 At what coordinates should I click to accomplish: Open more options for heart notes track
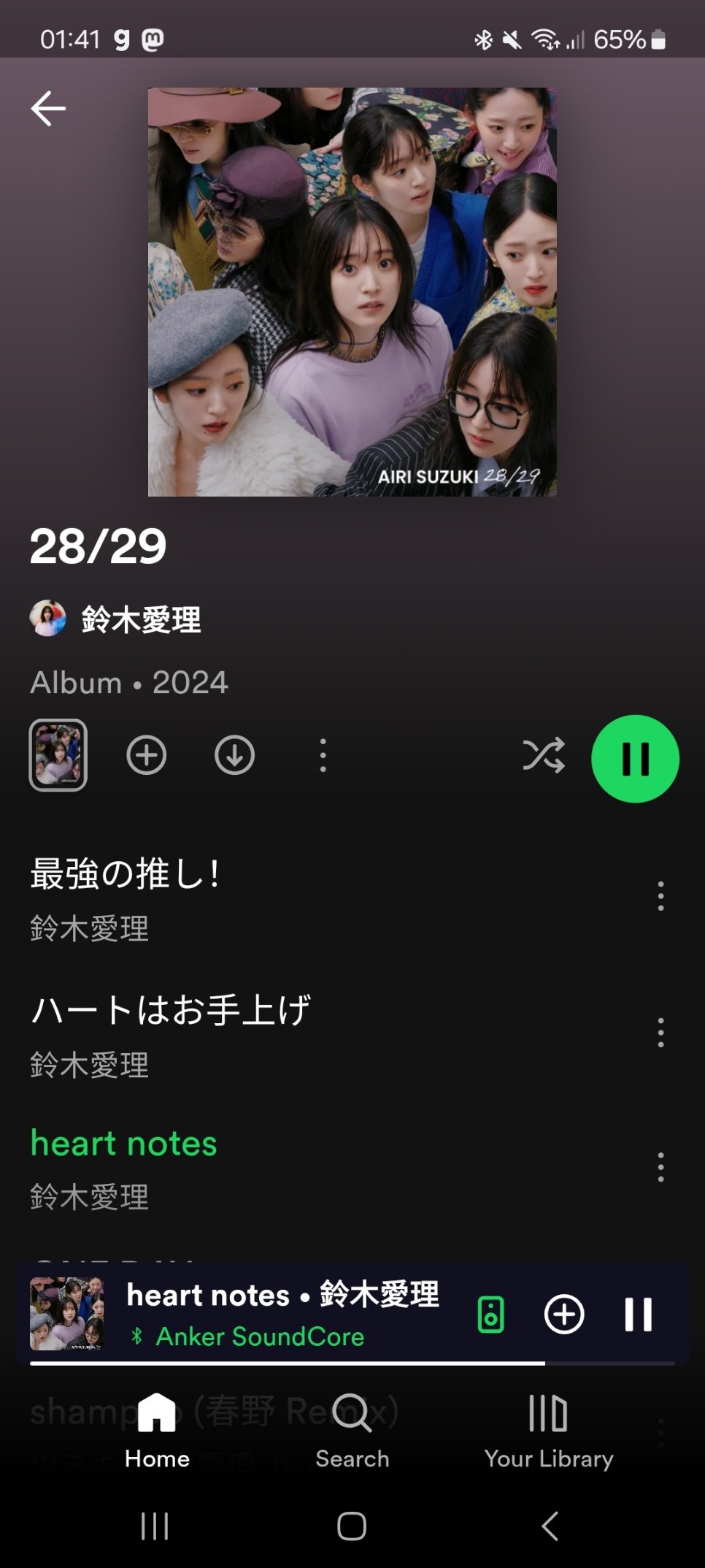coord(660,1167)
